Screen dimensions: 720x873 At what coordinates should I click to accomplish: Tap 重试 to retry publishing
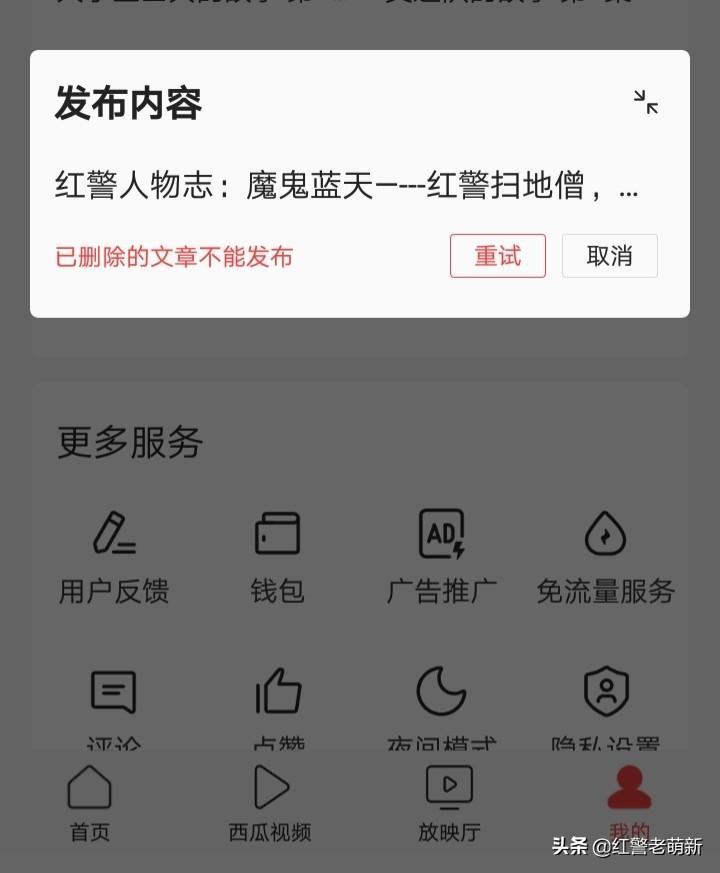(x=498, y=256)
